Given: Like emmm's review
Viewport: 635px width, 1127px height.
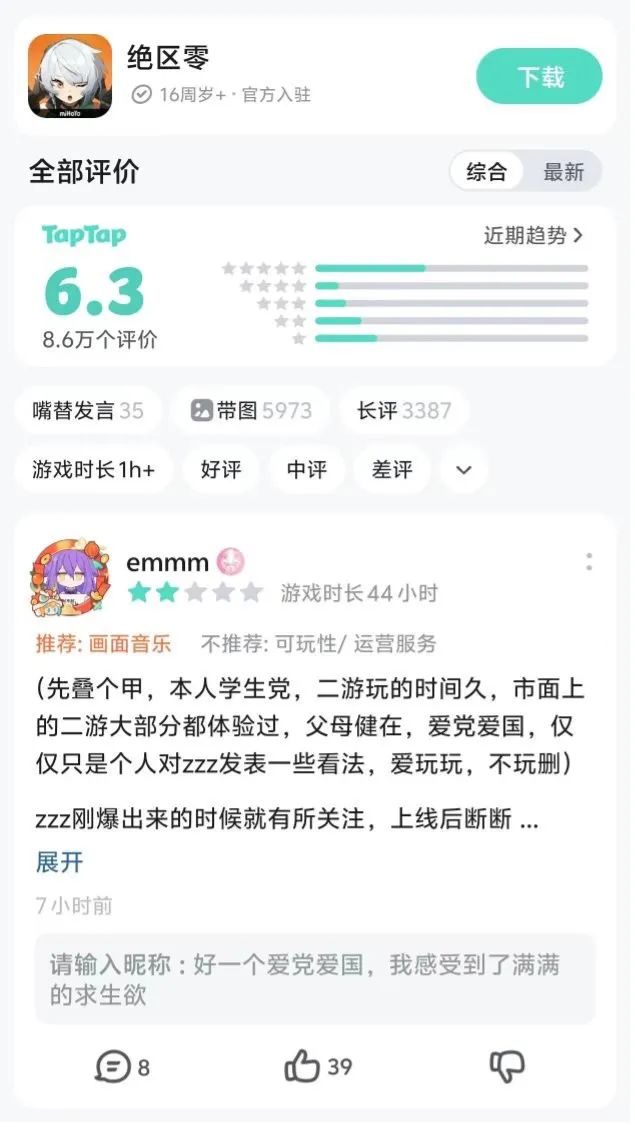Looking at the screenshot, I should 318,1066.
